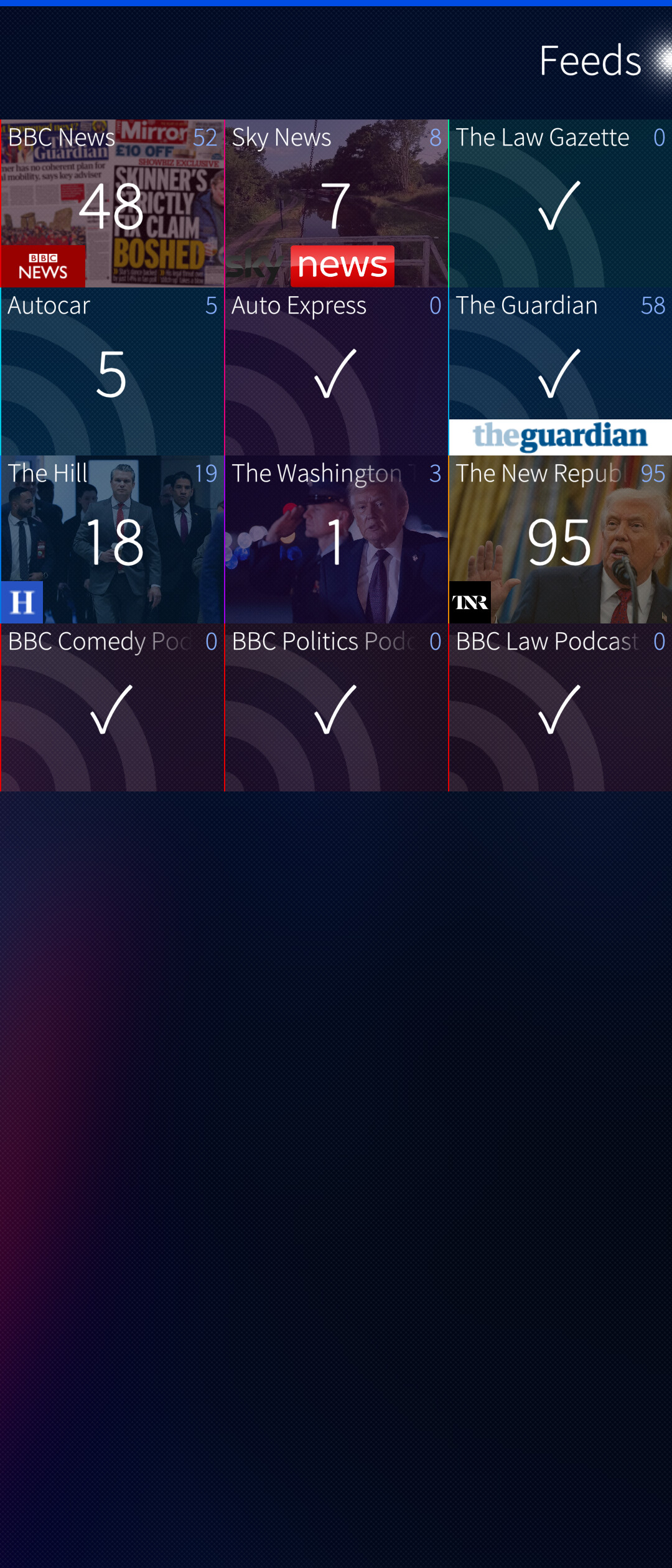Tap the Auto Express feed tile

(x=336, y=371)
